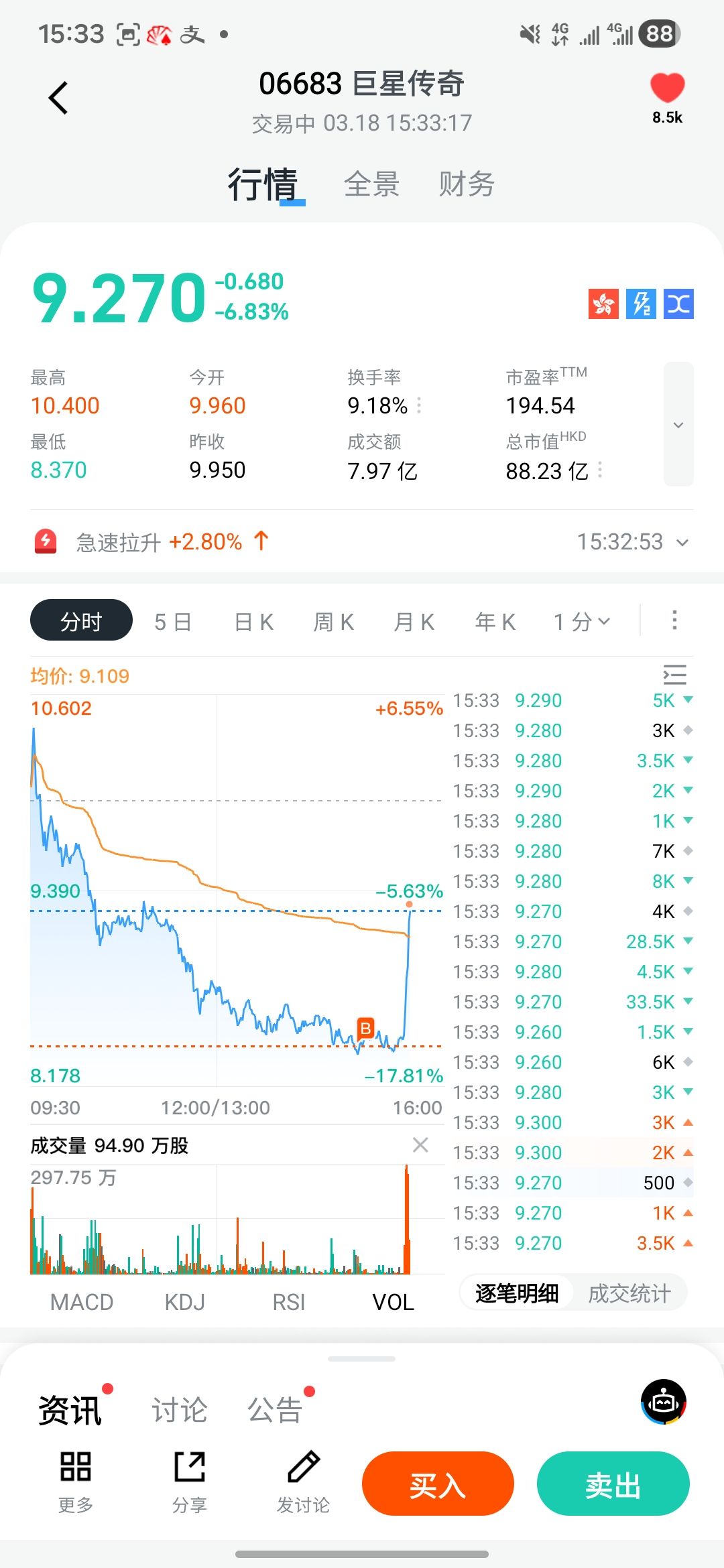
Task: Expand the stock stats panel chevron
Action: click(x=678, y=425)
